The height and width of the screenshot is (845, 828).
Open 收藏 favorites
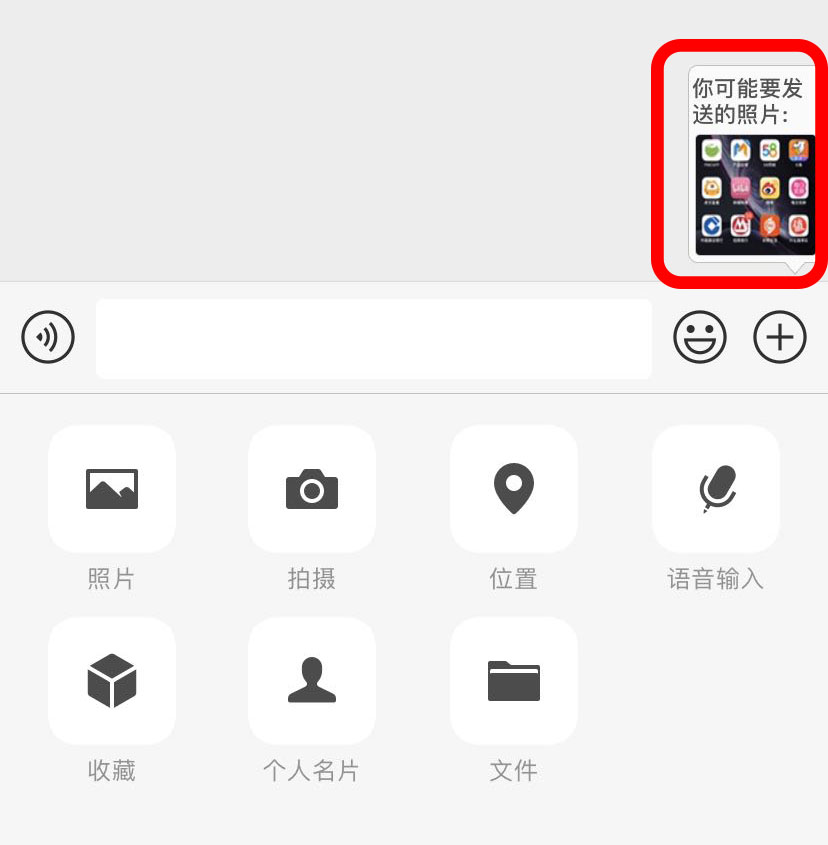pyautogui.click(x=112, y=681)
